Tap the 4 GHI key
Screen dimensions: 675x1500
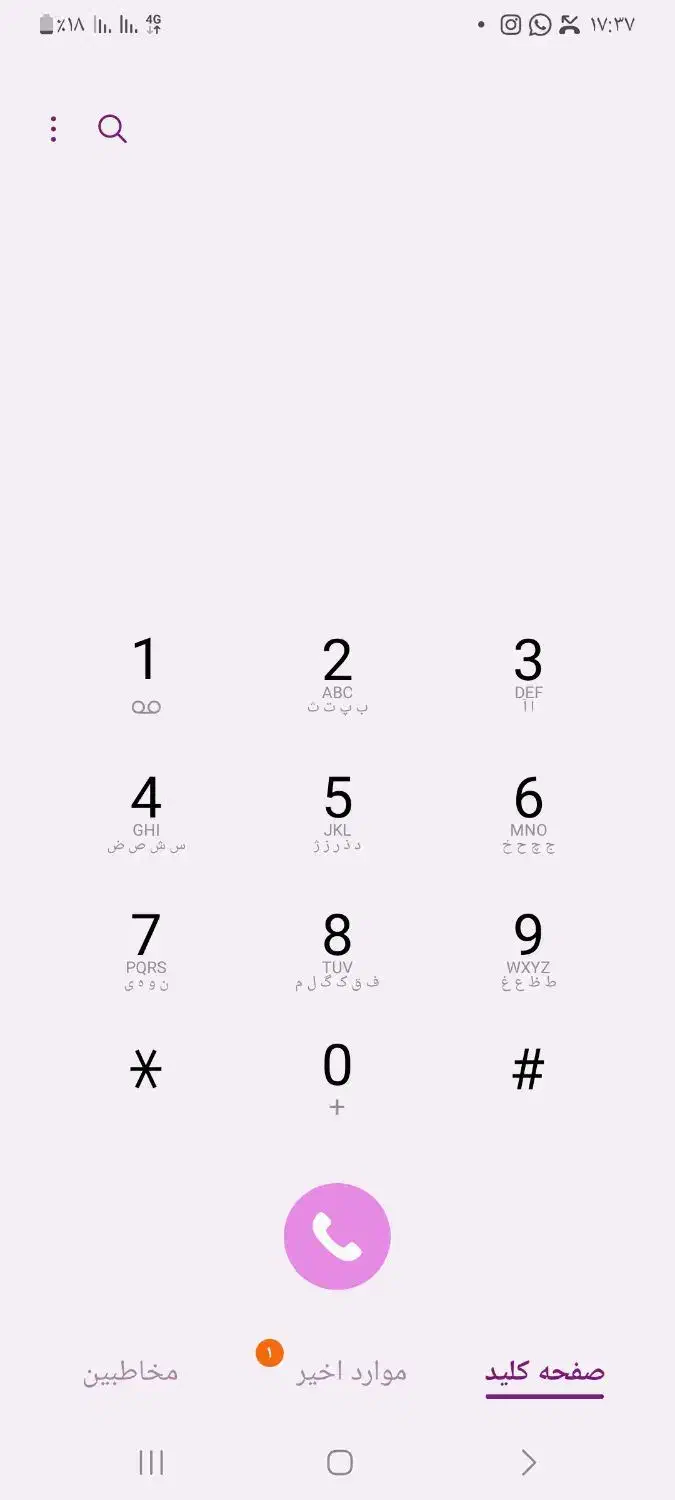[x=146, y=812]
